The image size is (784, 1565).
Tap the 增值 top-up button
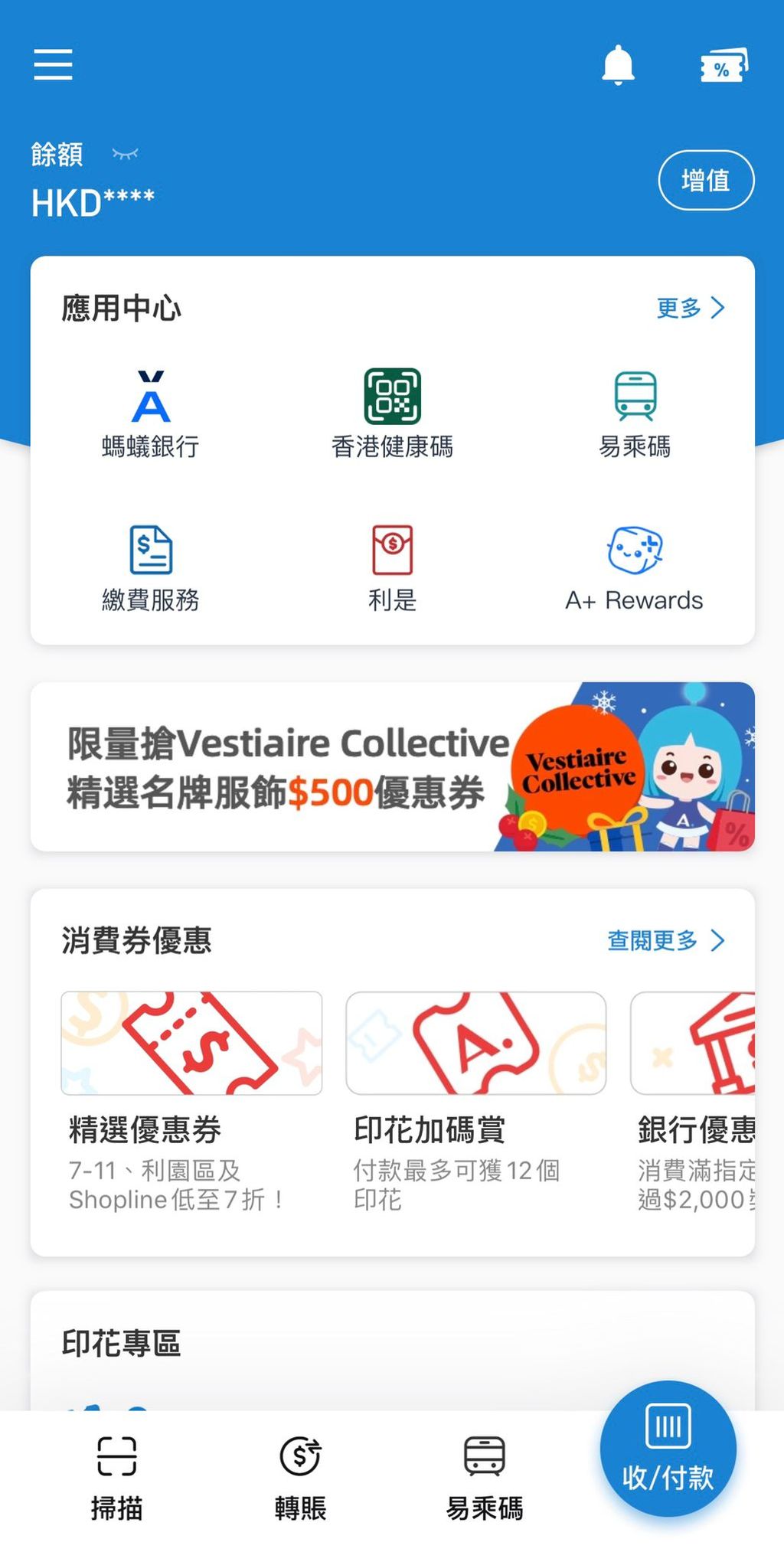coord(705,181)
